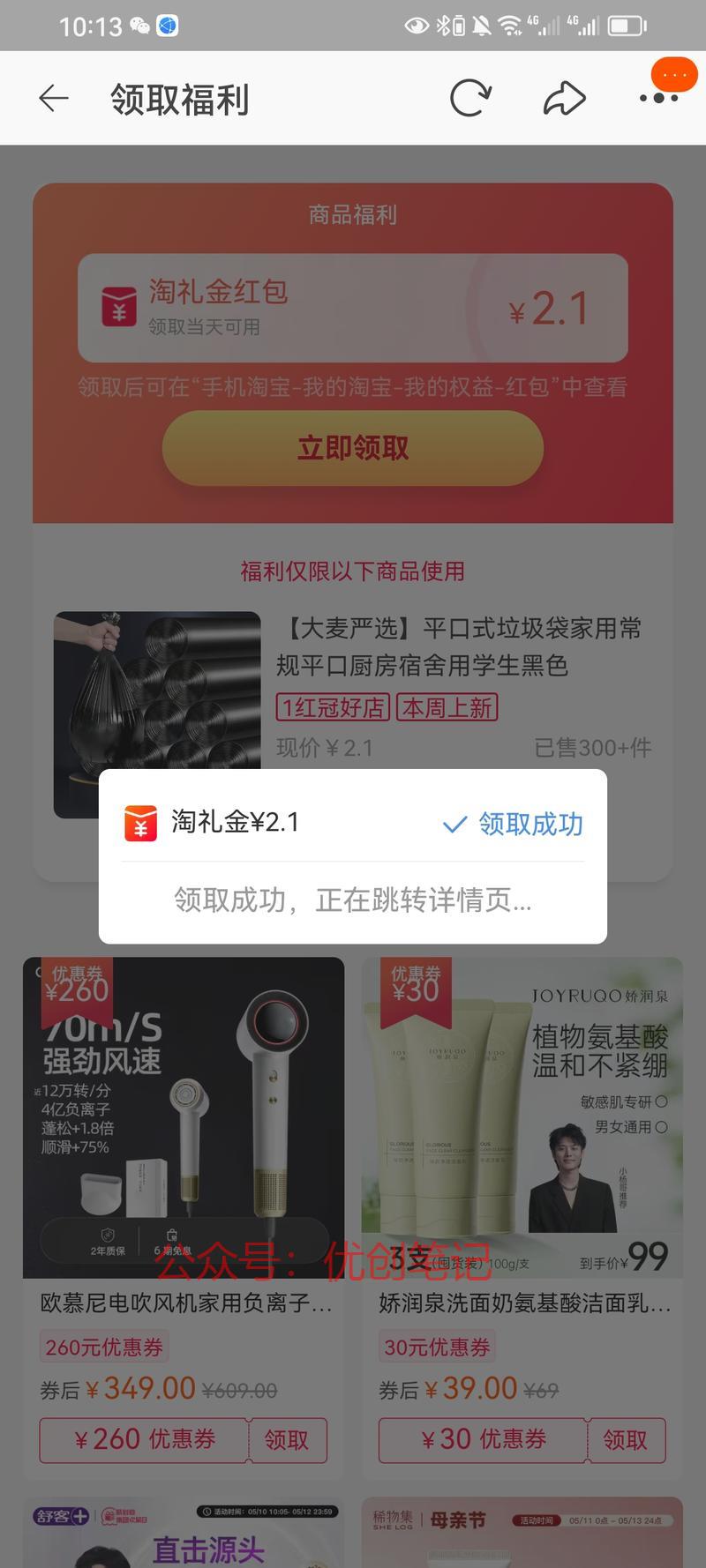Refresh the page

pos(470,98)
